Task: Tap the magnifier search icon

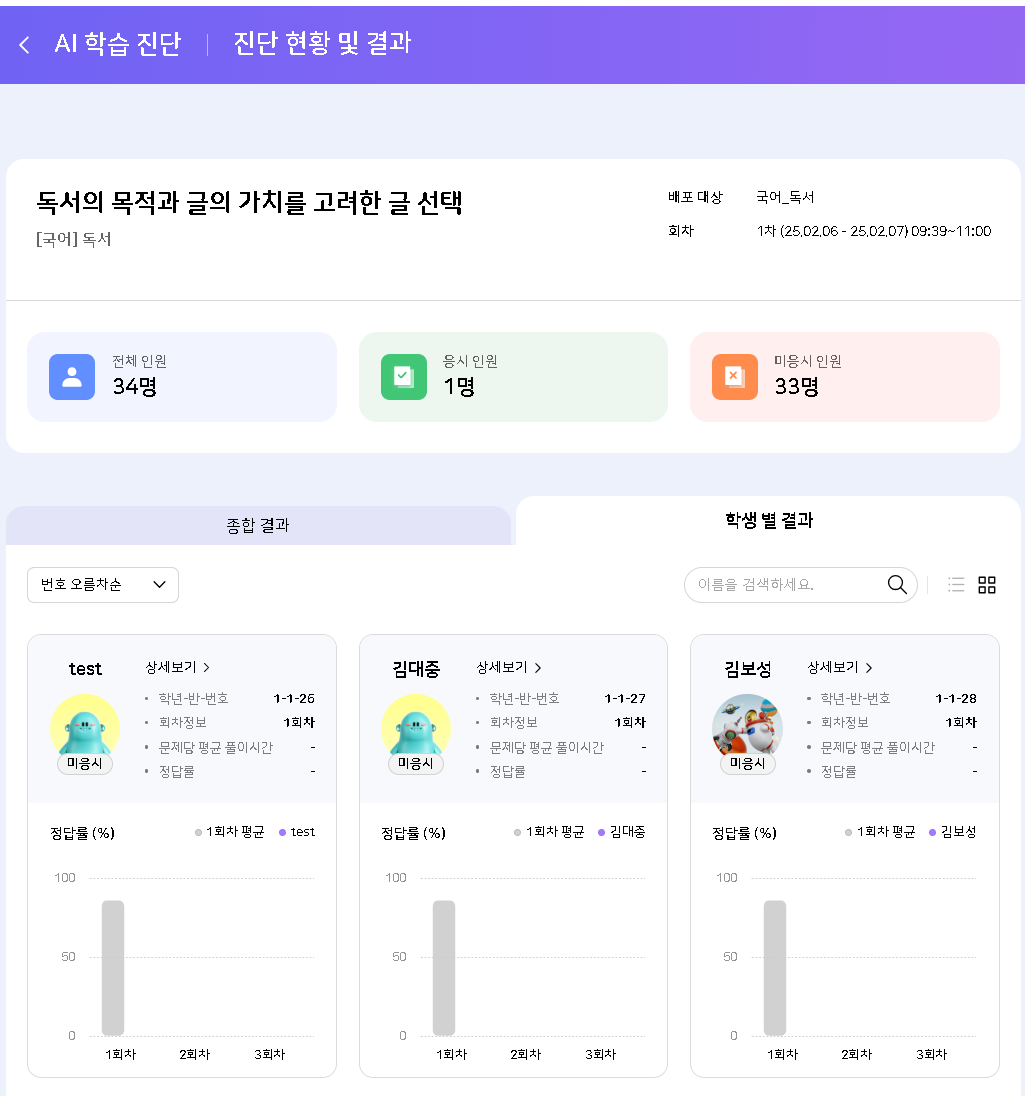Action: click(897, 585)
